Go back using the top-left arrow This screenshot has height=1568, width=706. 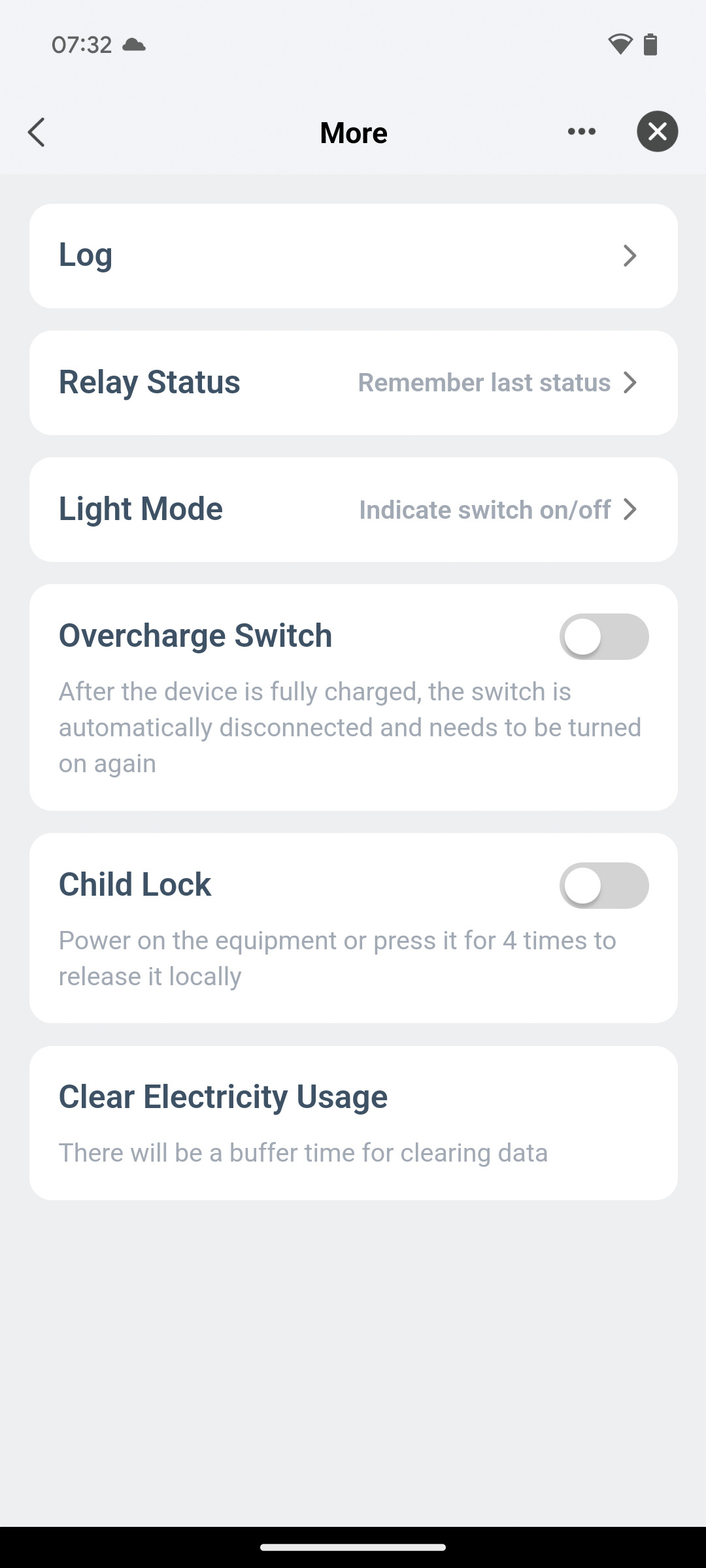click(37, 133)
